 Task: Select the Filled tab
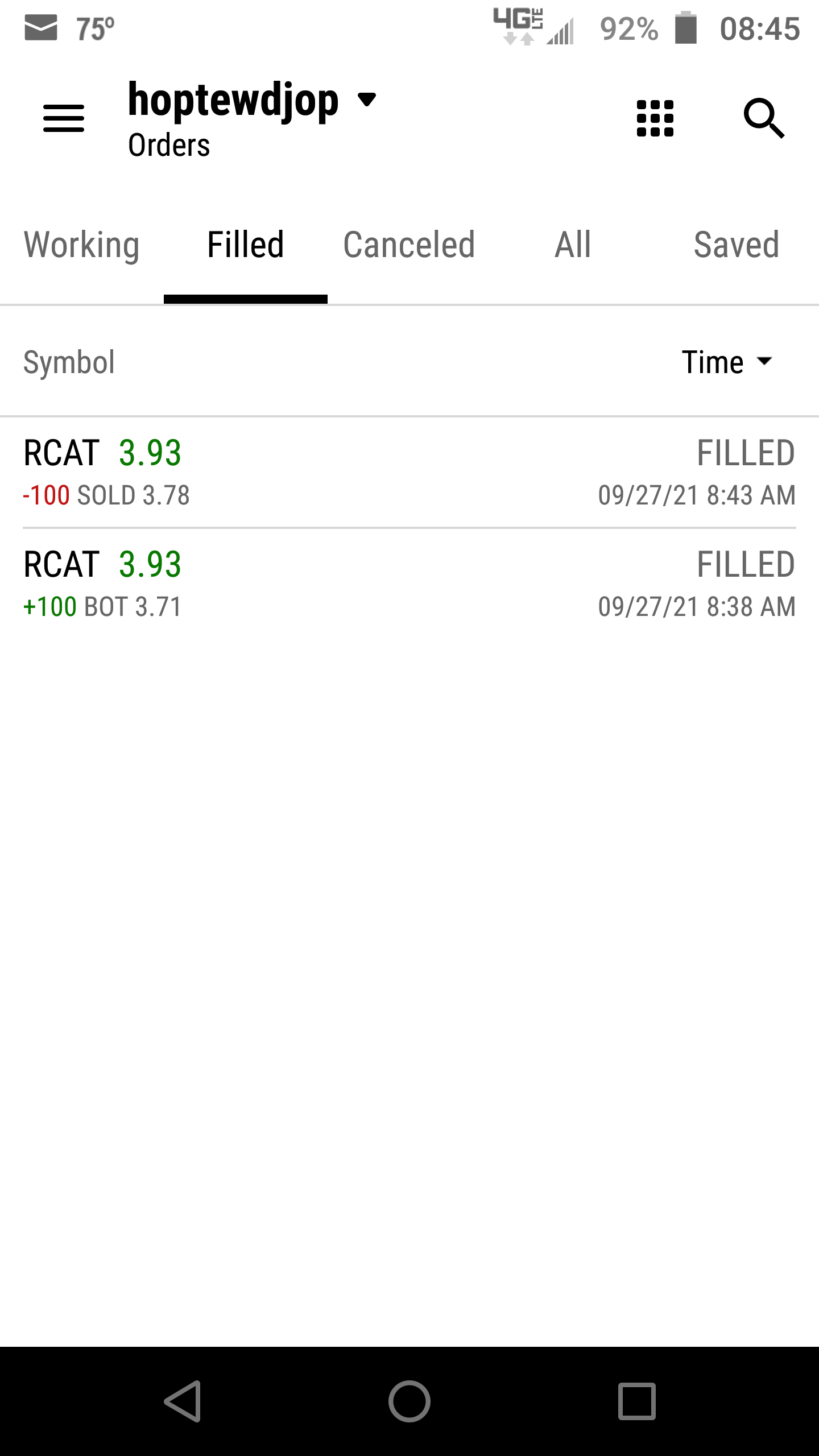tap(246, 245)
